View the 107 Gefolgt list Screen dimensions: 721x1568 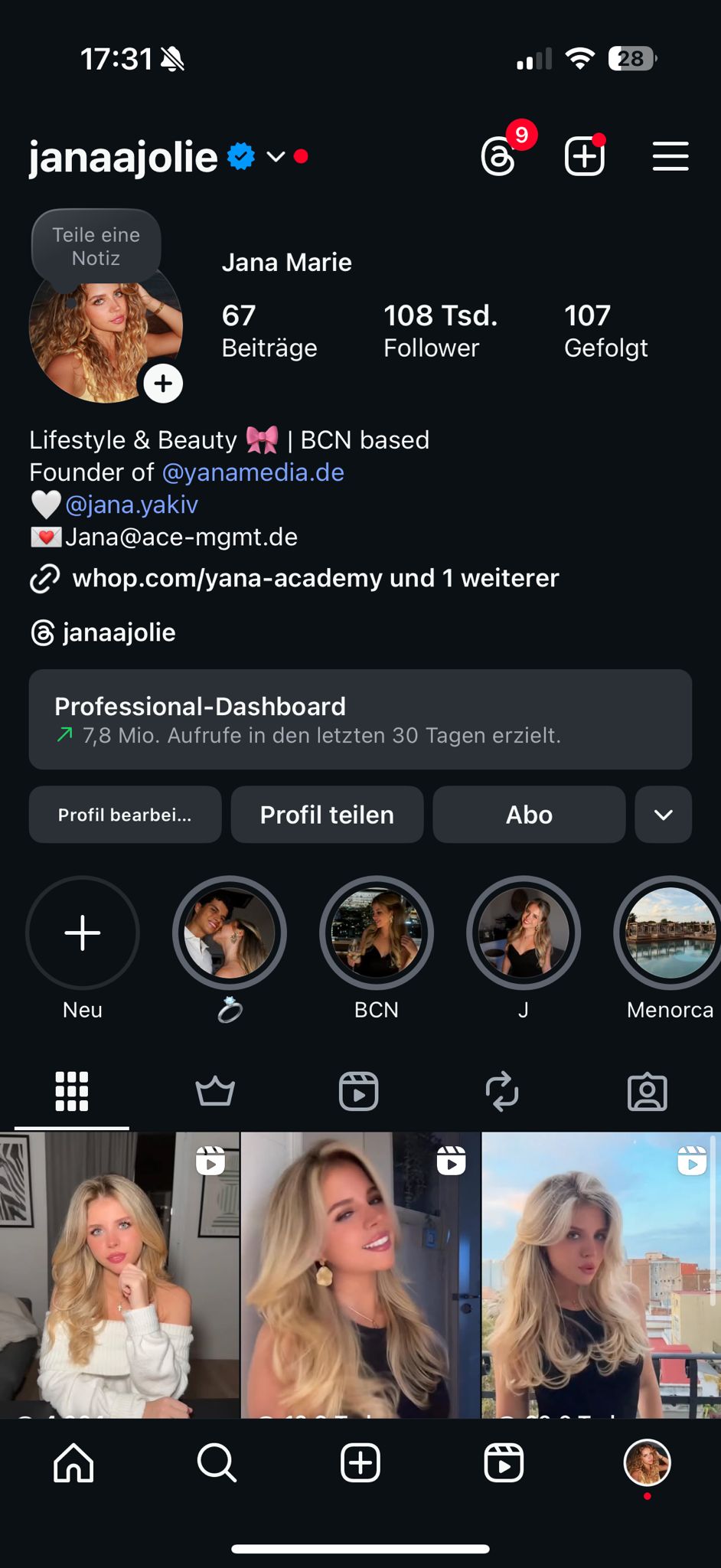[605, 331]
